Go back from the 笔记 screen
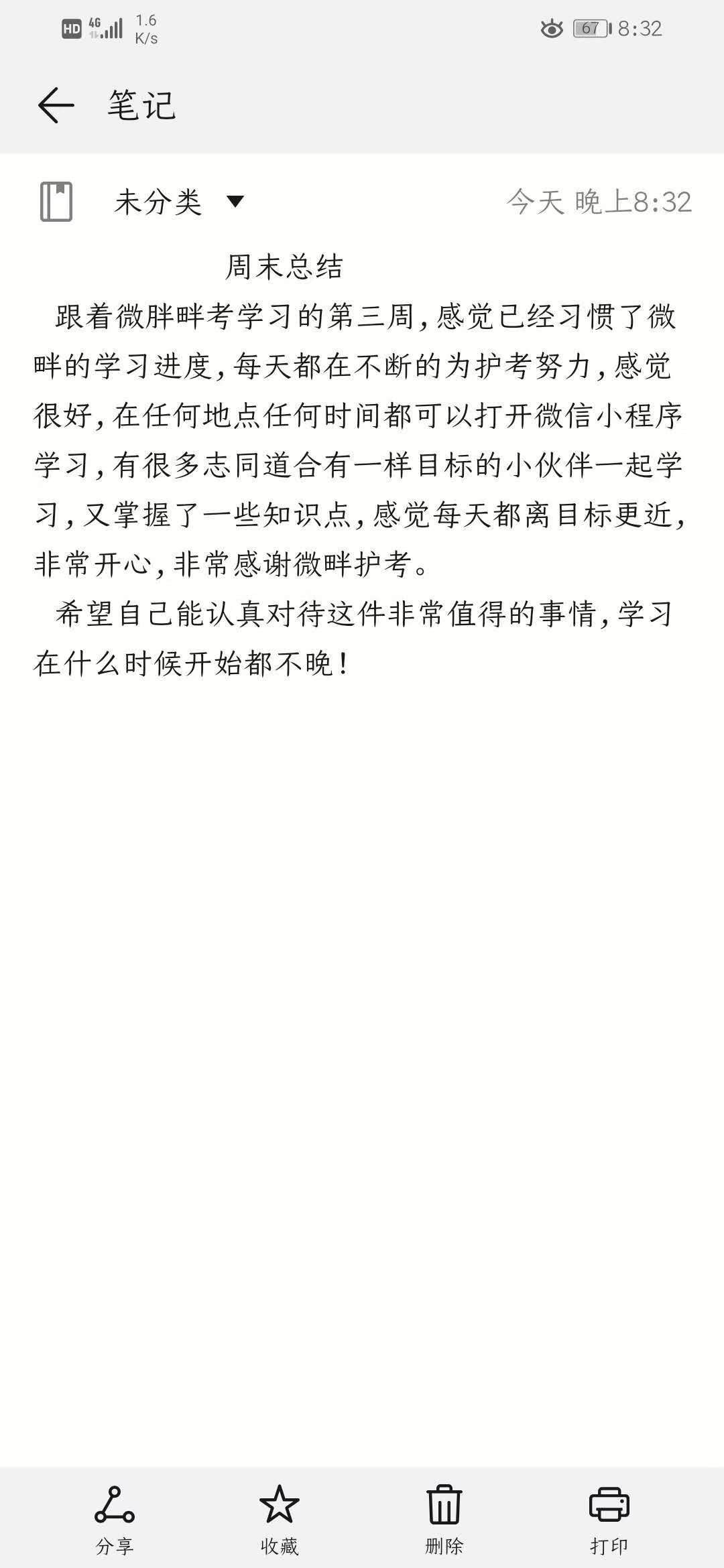The width and height of the screenshot is (724, 1568). click(56, 105)
